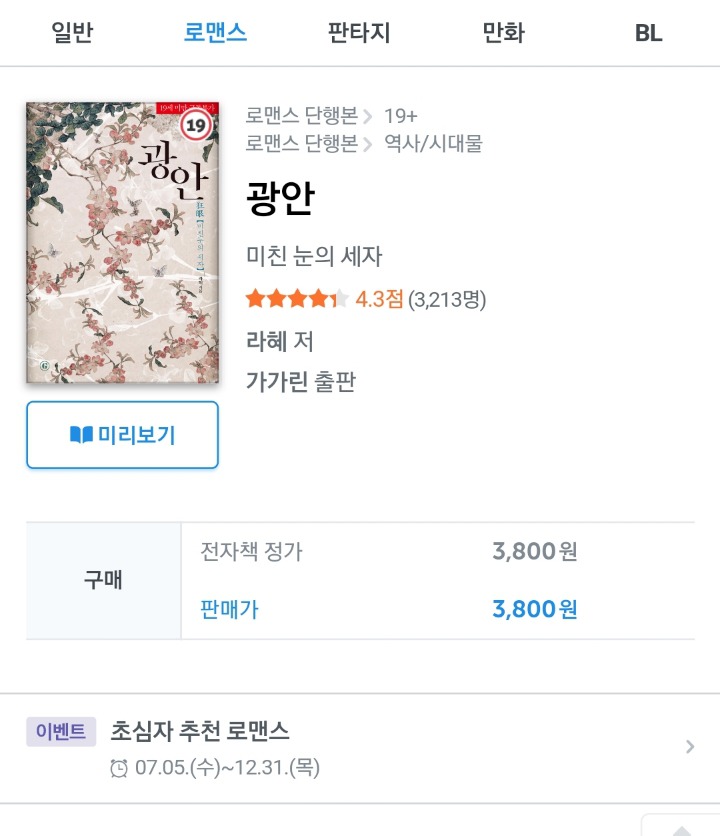Switch to the 일반 tab

point(72,33)
